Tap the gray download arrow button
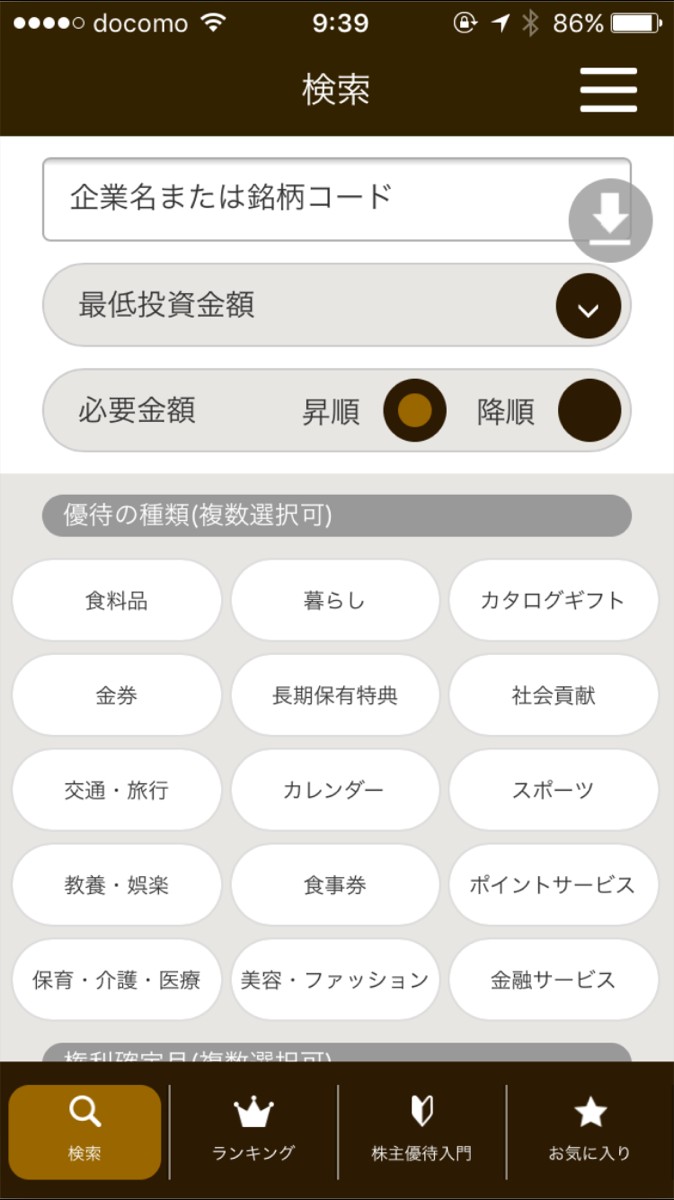Image resolution: width=674 pixels, height=1200 pixels. click(x=610, y=220)
